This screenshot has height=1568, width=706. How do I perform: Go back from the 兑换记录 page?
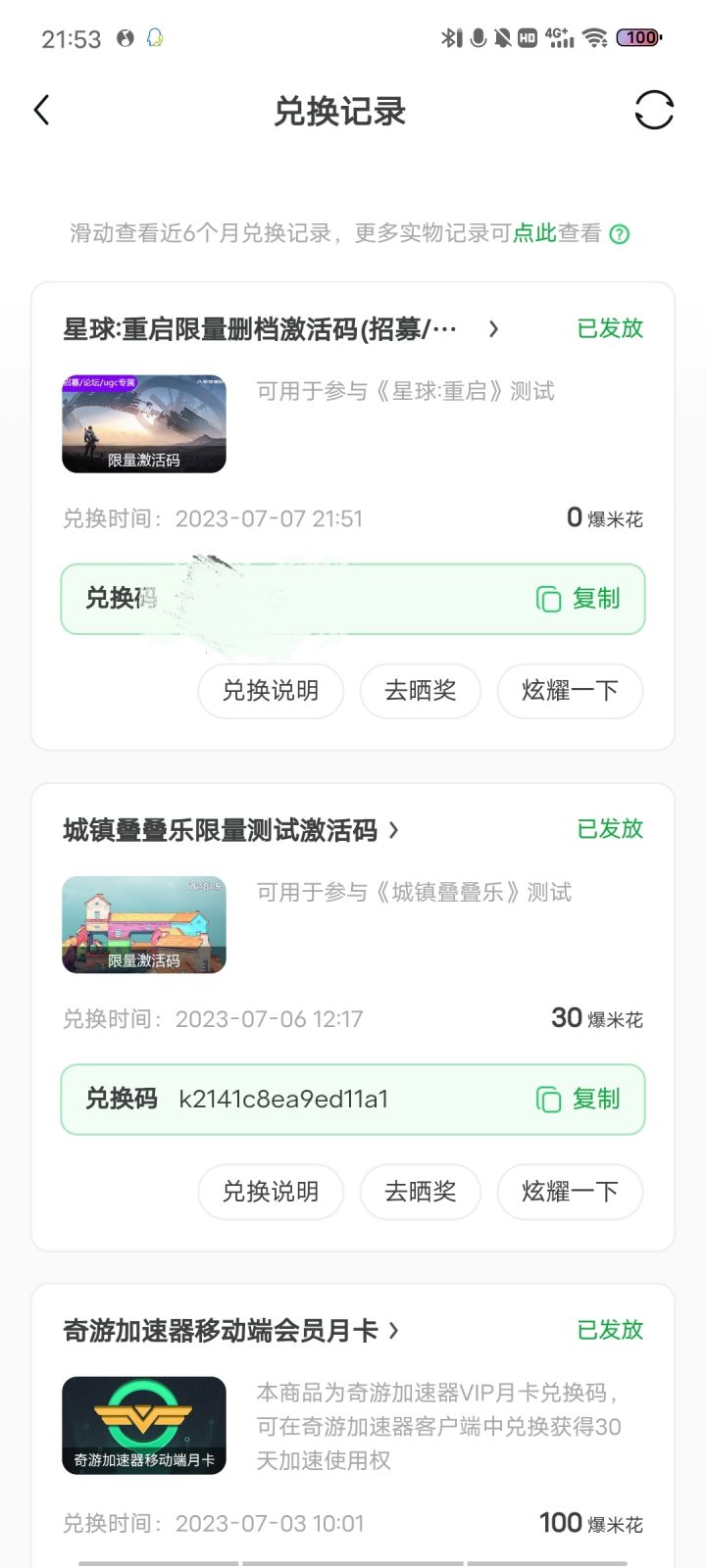(x=41, y=111)
